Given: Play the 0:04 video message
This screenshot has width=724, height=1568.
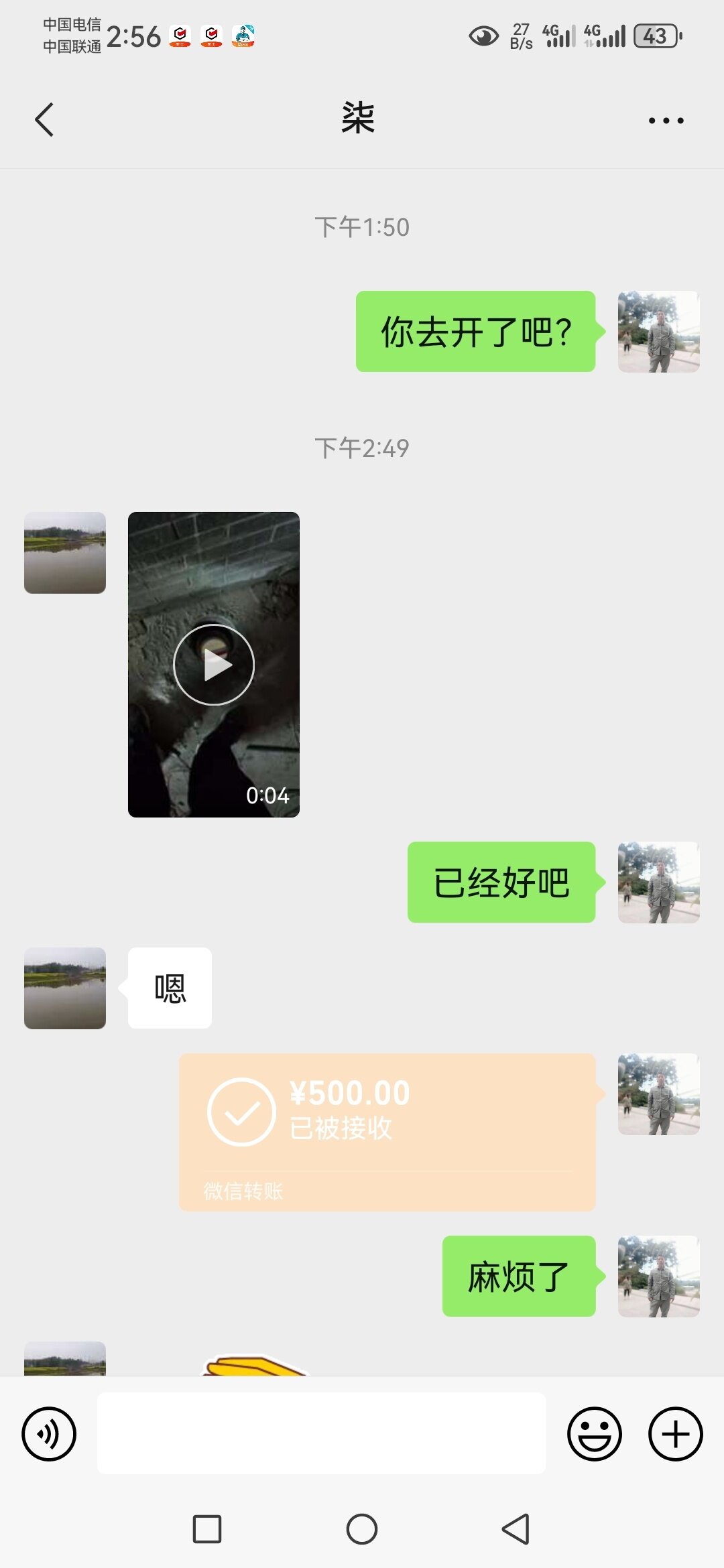Looking at the screenshot, I should click(214, 665).
